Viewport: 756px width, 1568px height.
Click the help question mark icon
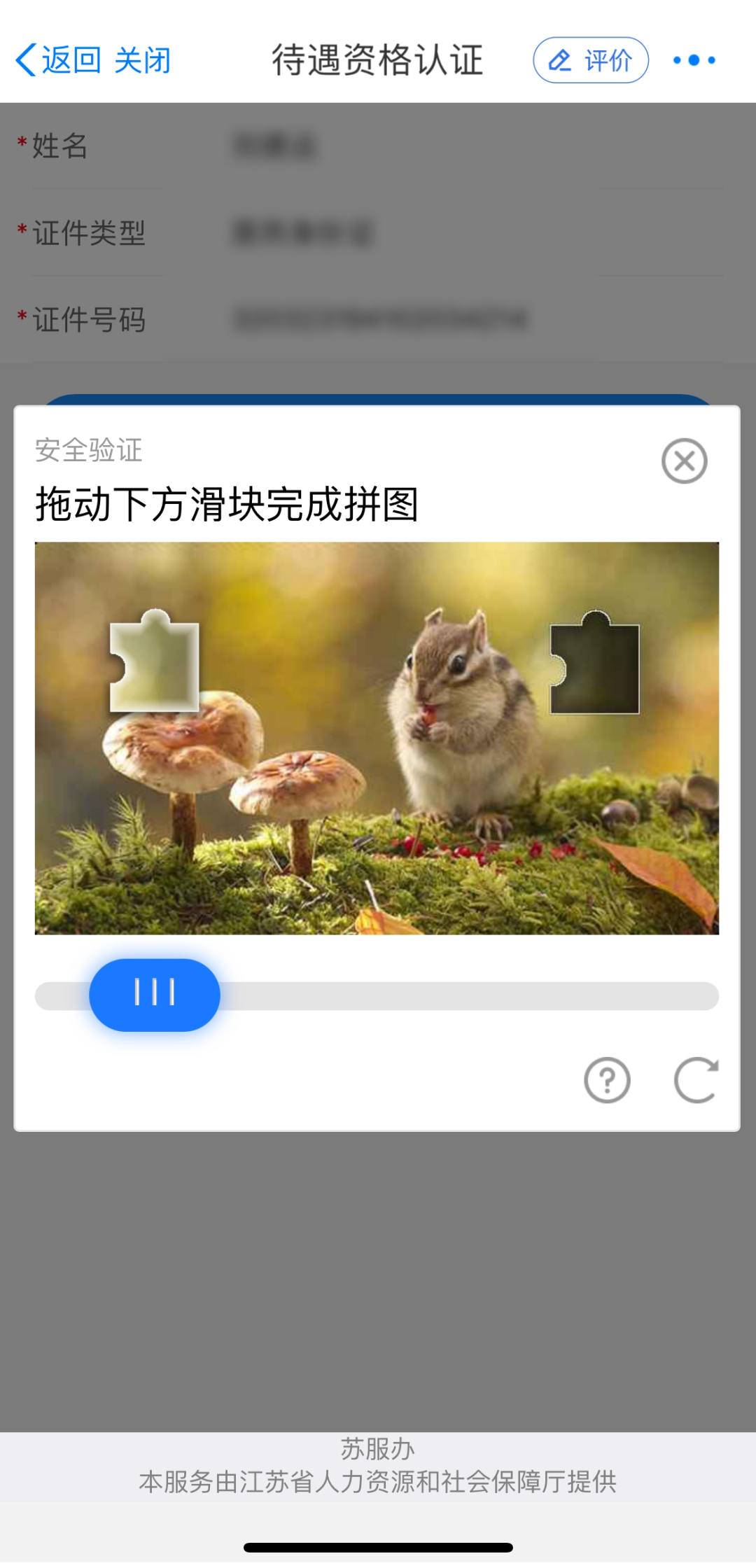point(606,1080)
